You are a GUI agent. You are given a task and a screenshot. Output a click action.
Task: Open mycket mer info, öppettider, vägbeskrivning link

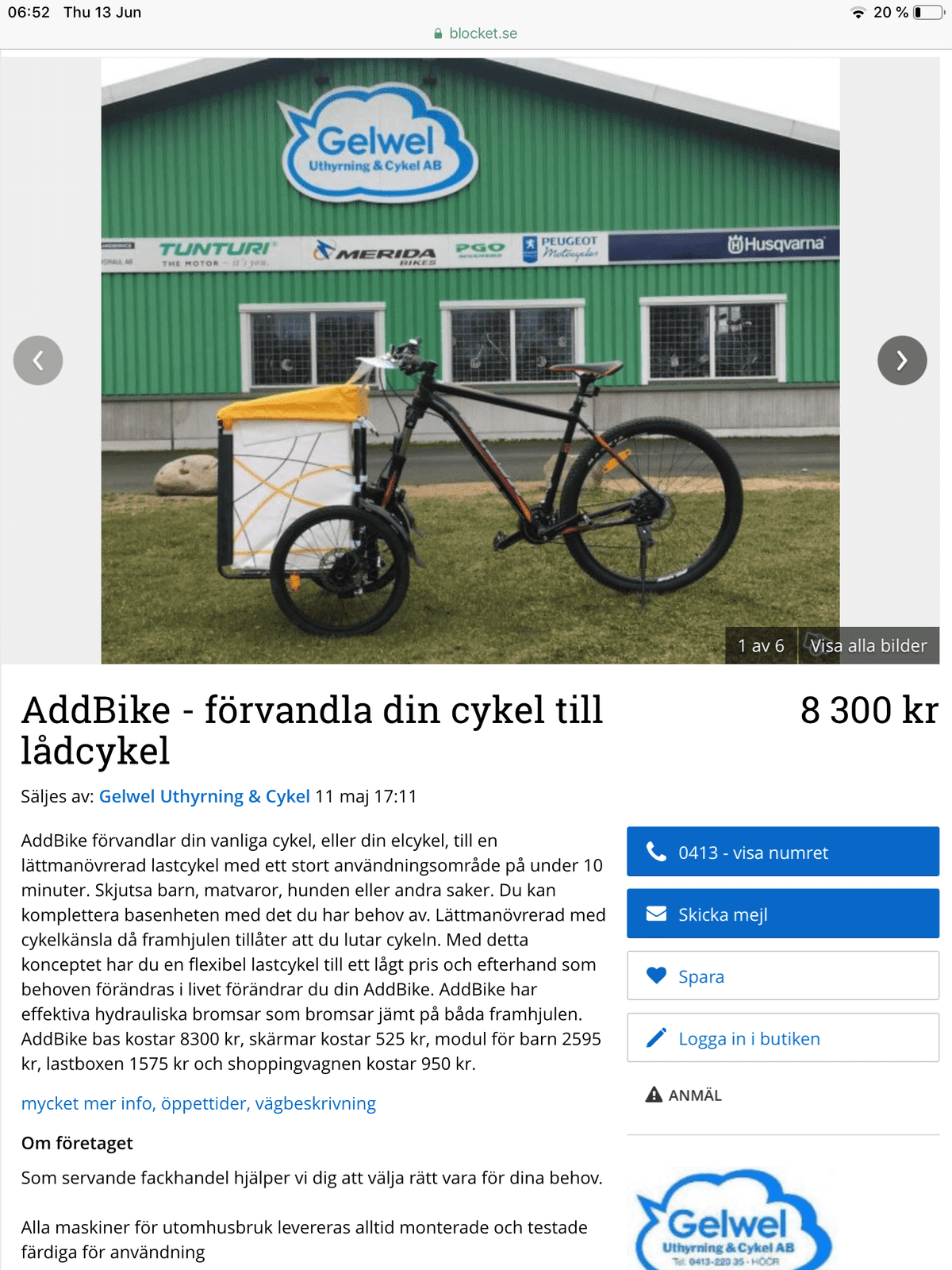[198, 1103]
